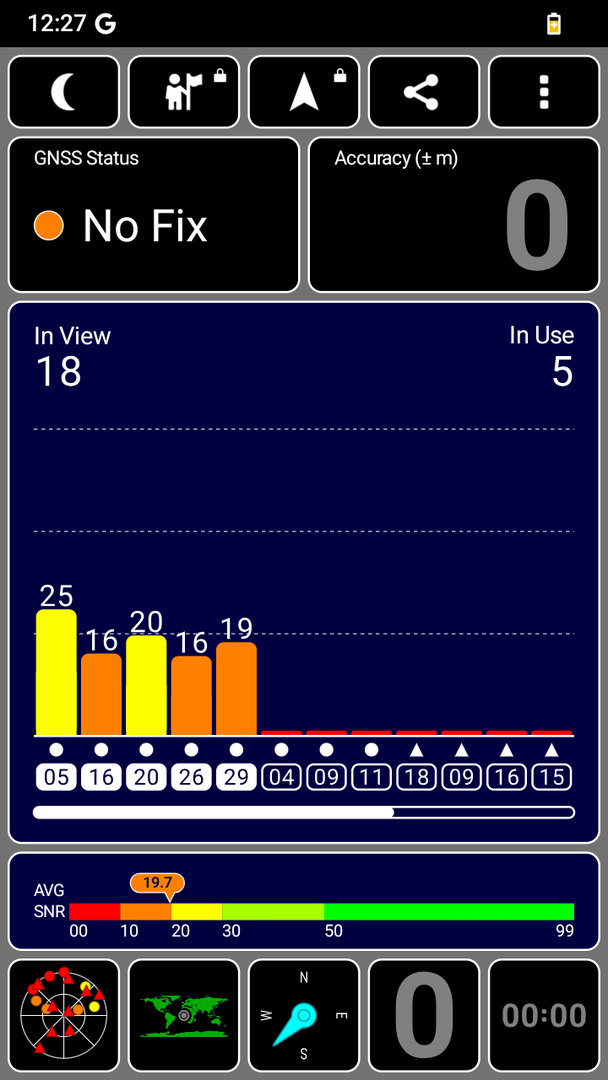Open the GNSS Status No Fix card

coord(154,215)
